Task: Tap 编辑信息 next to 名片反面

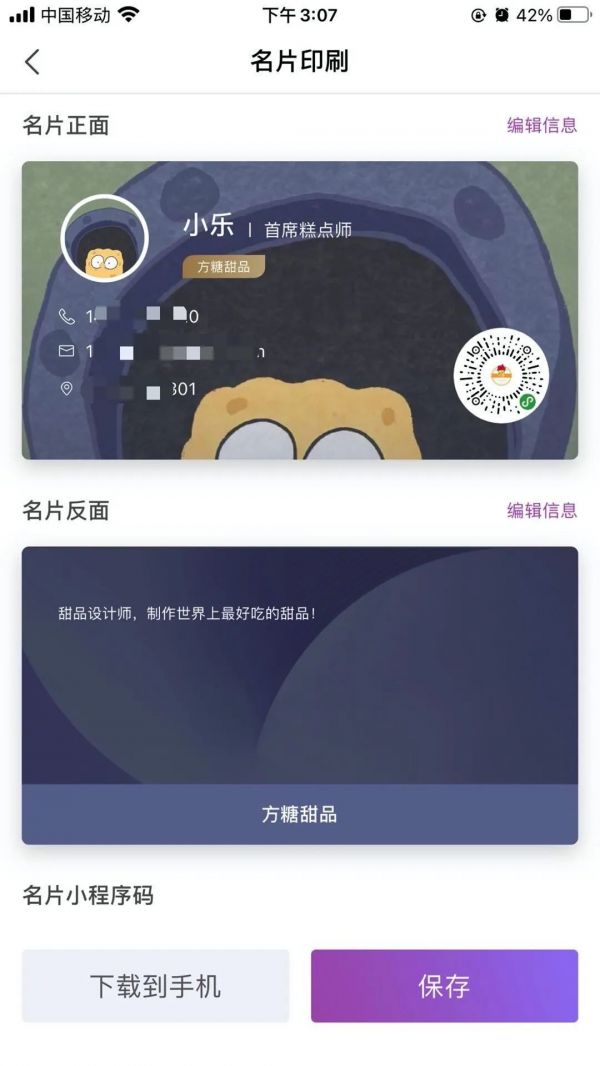Action: (x=541, y=510)
